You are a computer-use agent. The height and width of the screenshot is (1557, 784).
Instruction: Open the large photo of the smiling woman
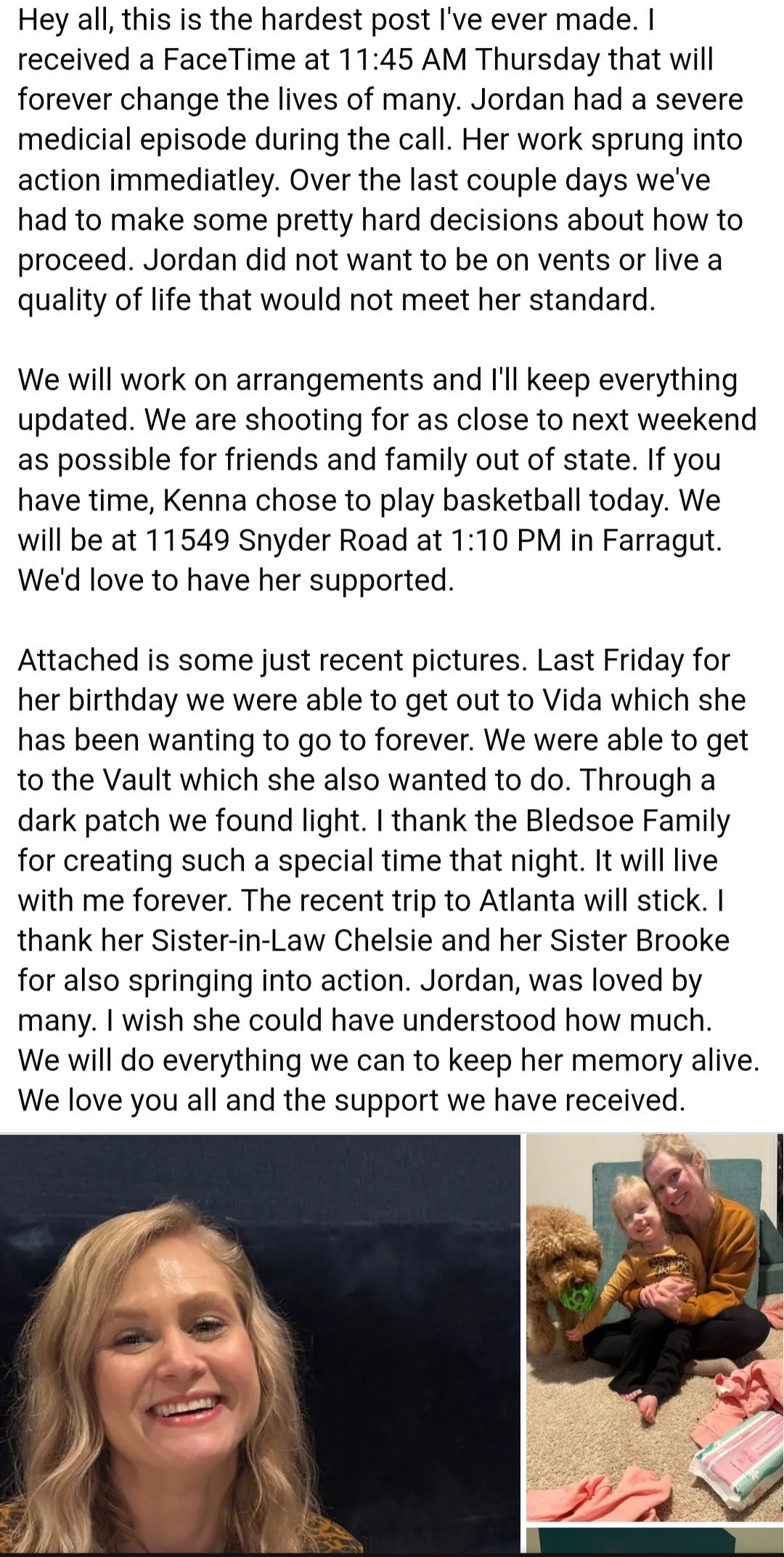(x=260, y=1343)
